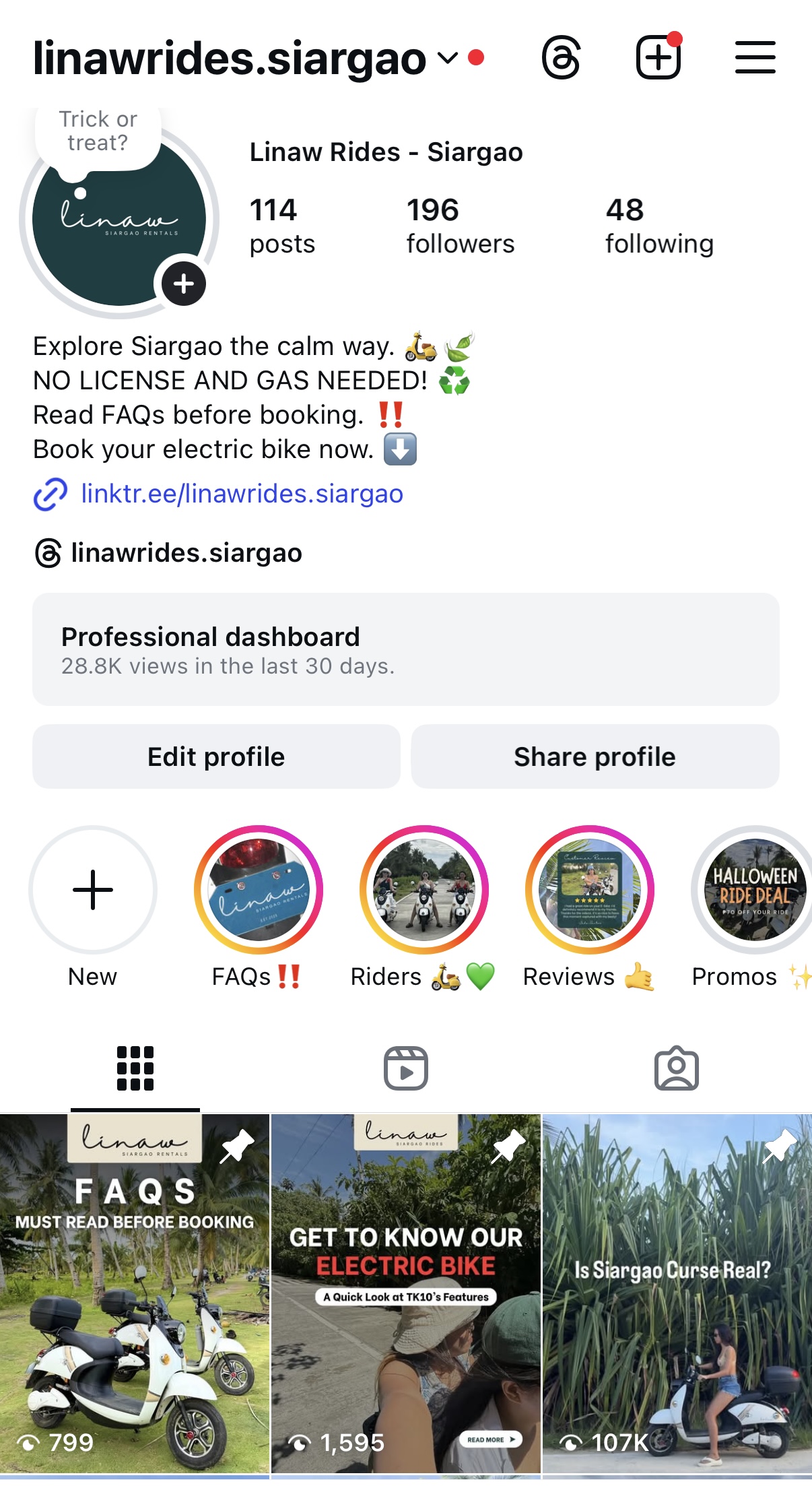Screen dimensions: 812x1486
Task: Add a New story highlight
Action: click(93, 890)
